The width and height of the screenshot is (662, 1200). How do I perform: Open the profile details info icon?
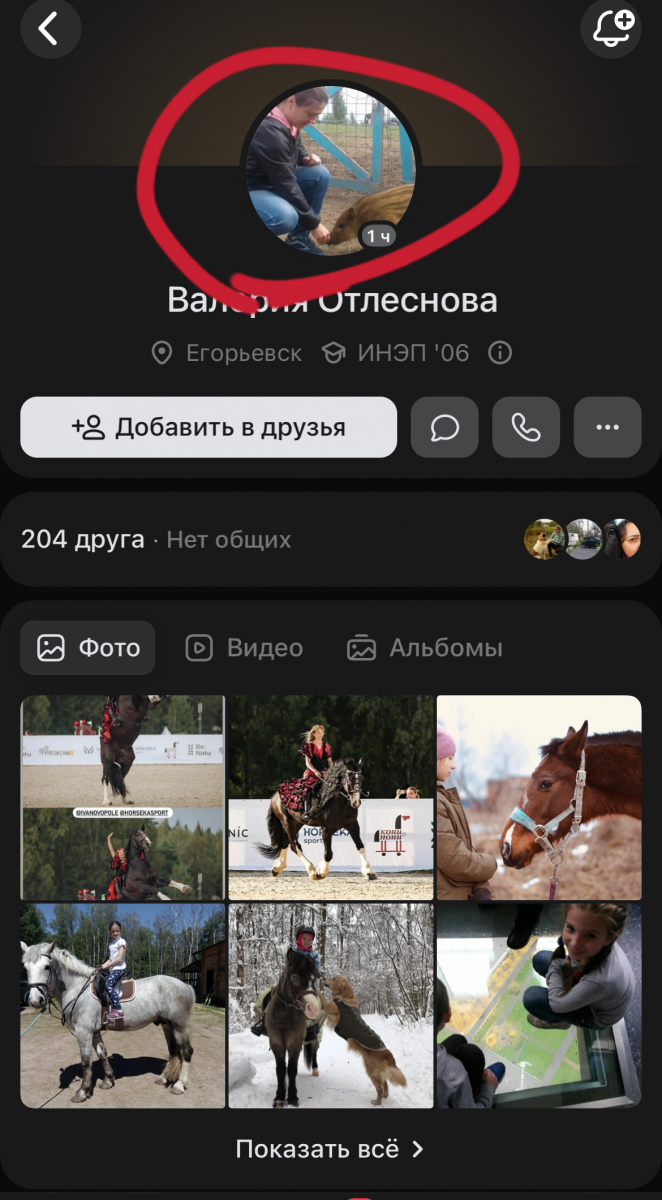click(x=500, y=353)
